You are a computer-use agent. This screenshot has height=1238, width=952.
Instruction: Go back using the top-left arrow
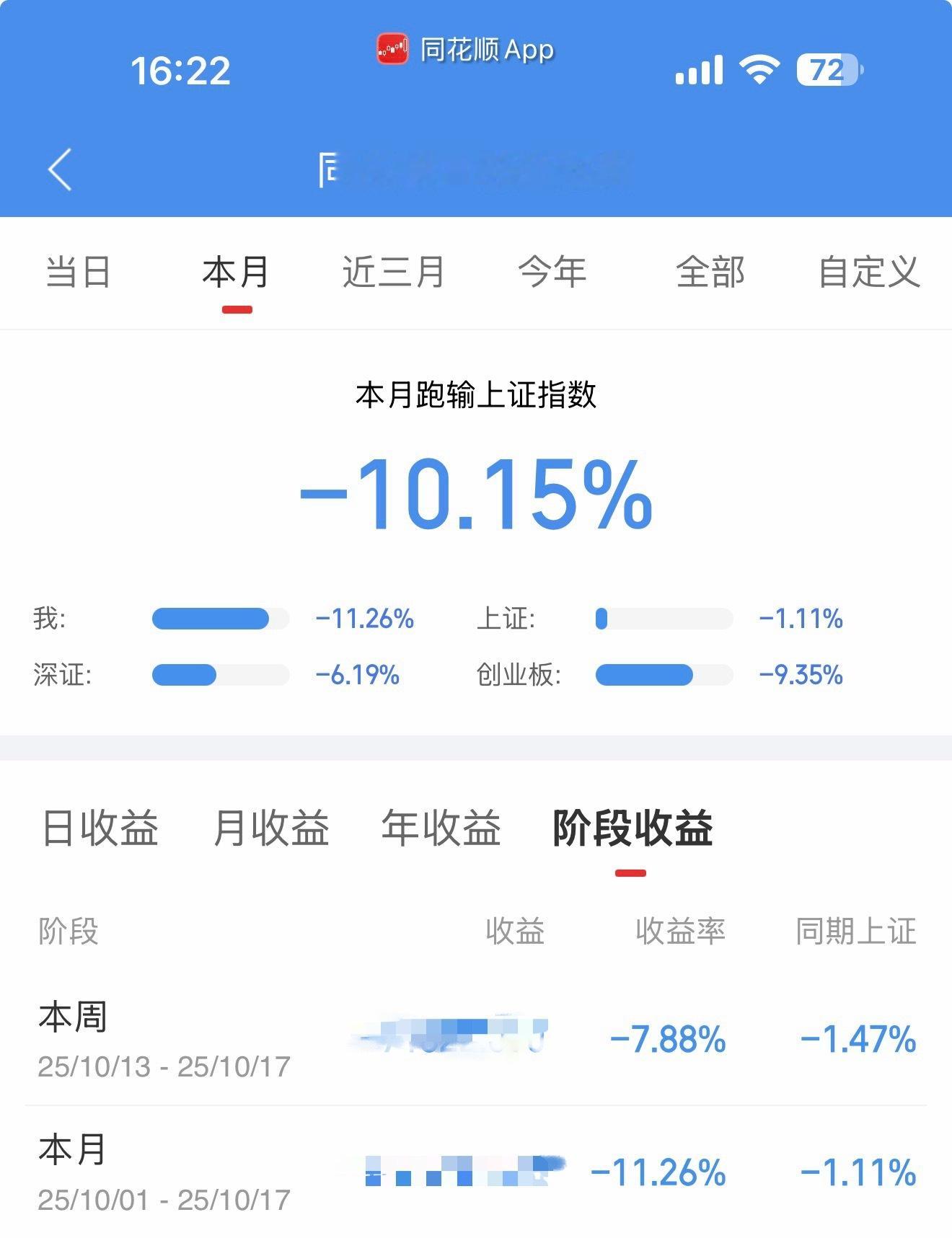click(x=61, y=169)
